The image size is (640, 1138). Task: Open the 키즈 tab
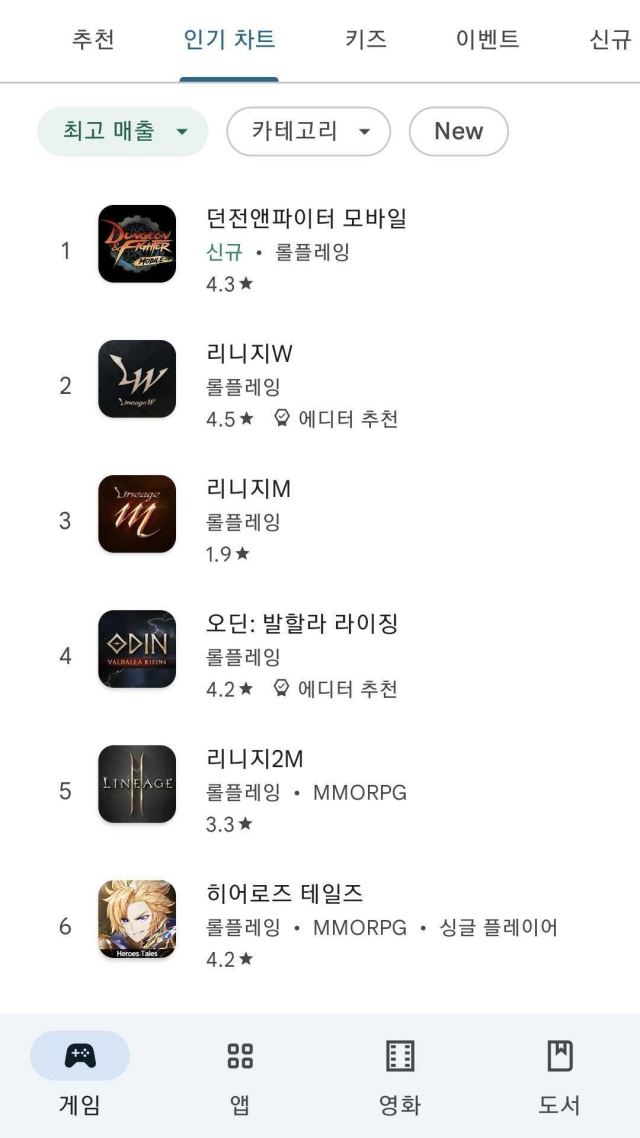point(365,40)
